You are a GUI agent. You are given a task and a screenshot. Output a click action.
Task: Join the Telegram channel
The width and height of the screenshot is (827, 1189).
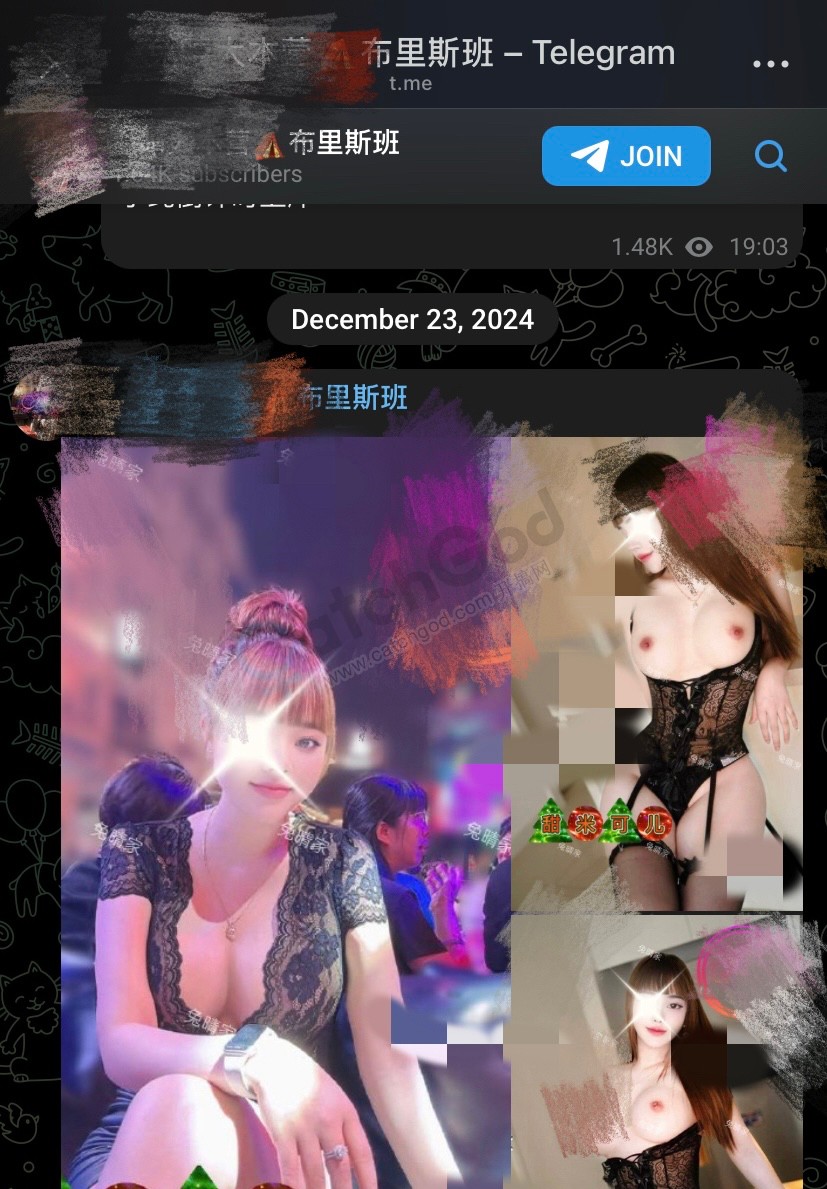[626, 156]
